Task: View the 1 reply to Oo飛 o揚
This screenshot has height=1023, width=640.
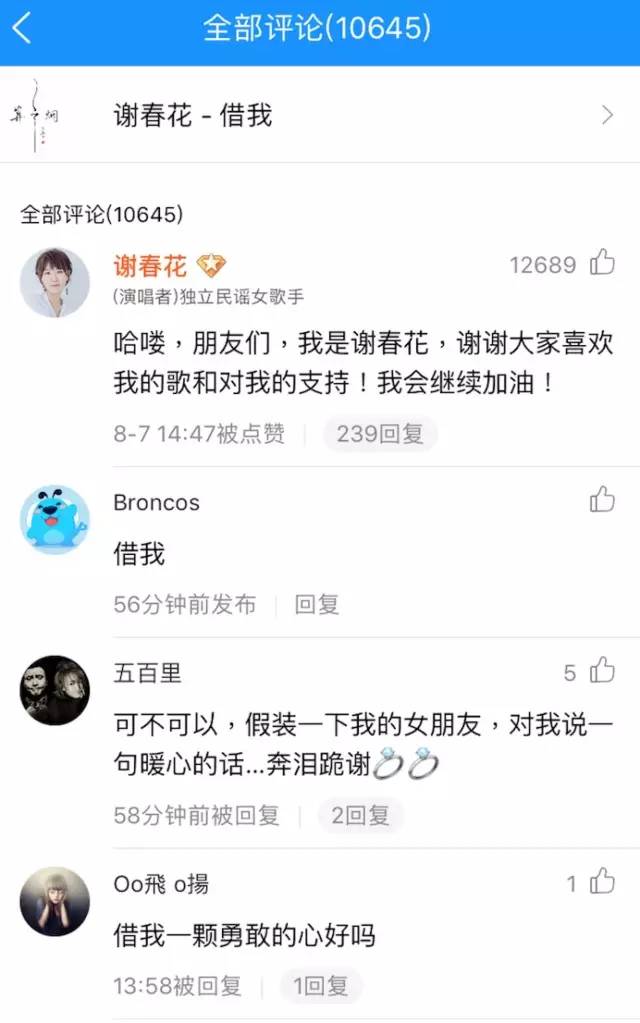Action: point(321,986)
